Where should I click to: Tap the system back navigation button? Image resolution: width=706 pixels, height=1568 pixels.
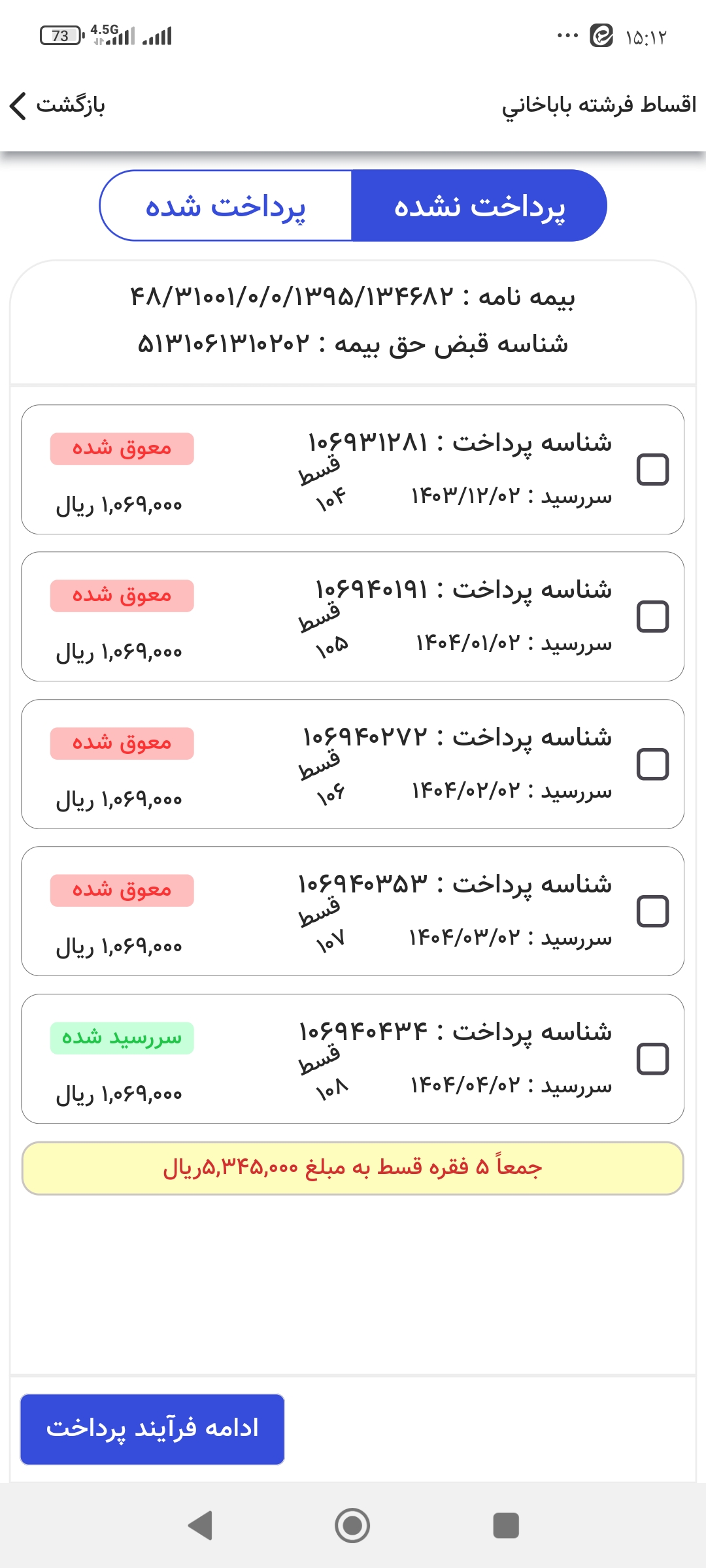pyautogui.click(x=200, y=1526)
